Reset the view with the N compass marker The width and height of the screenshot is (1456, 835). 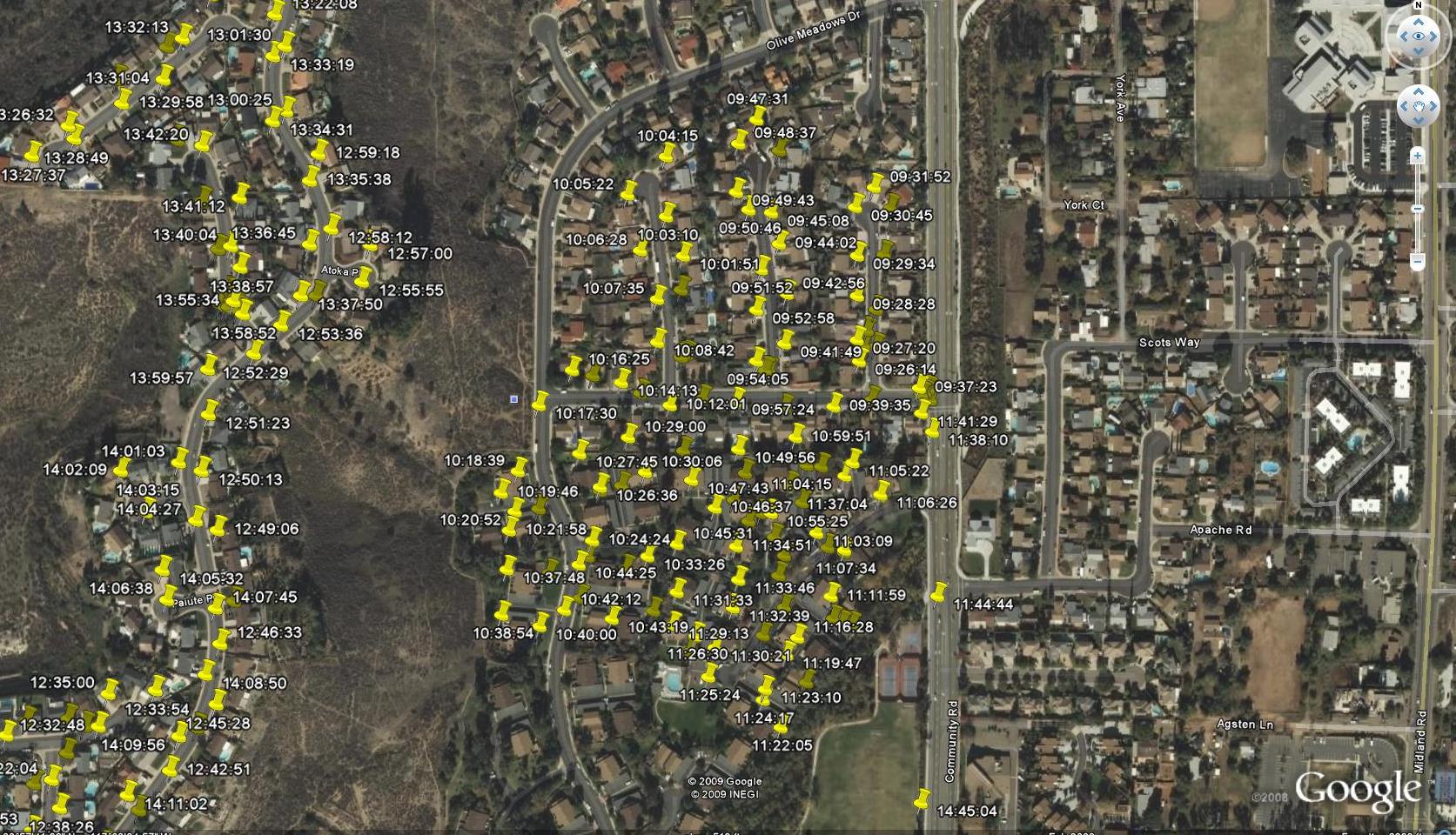coord(1419,5)
